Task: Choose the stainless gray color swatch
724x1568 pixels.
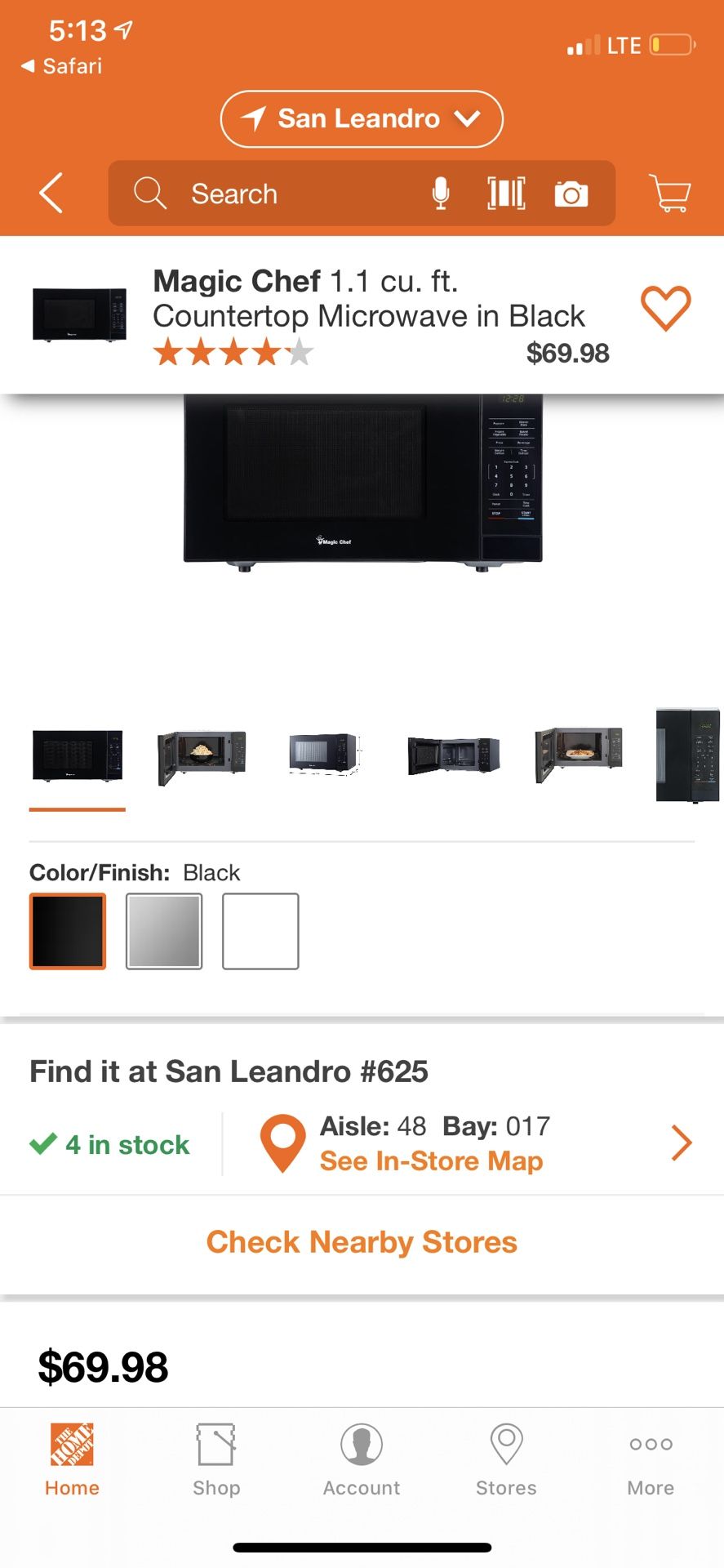Action: pyautogui.click(x=164, y=931)
